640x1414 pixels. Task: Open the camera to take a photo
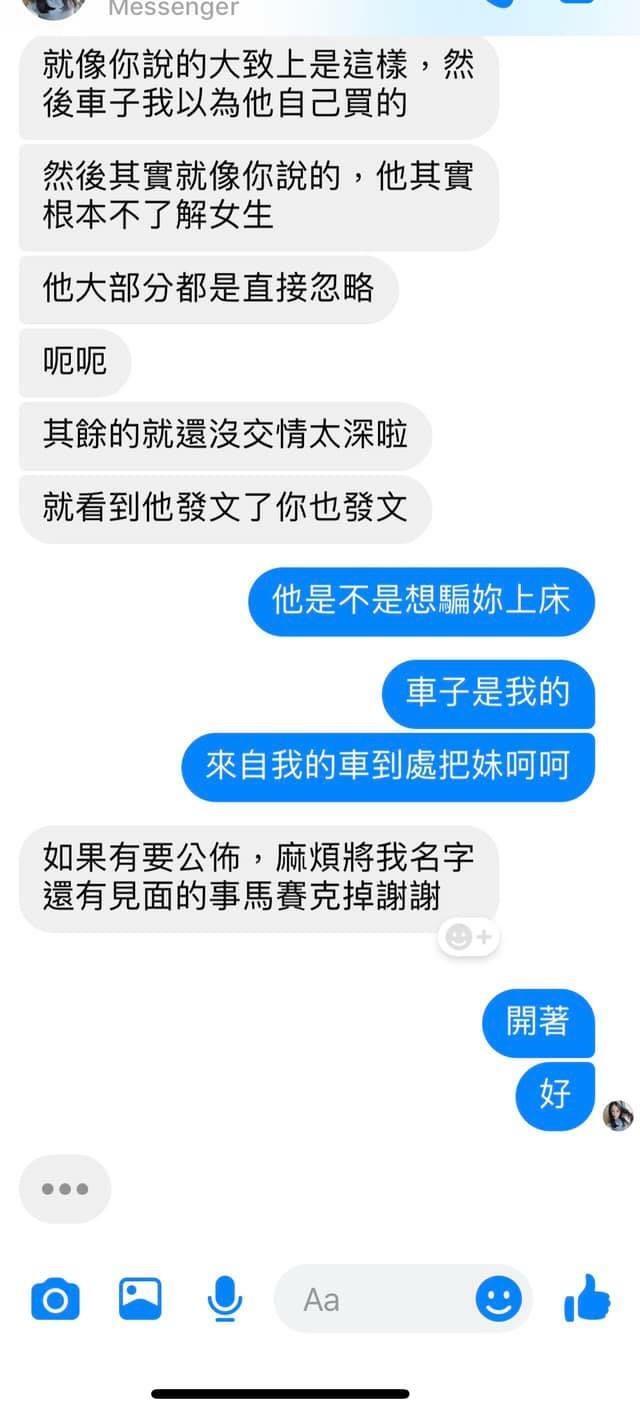coord(55,1299)
